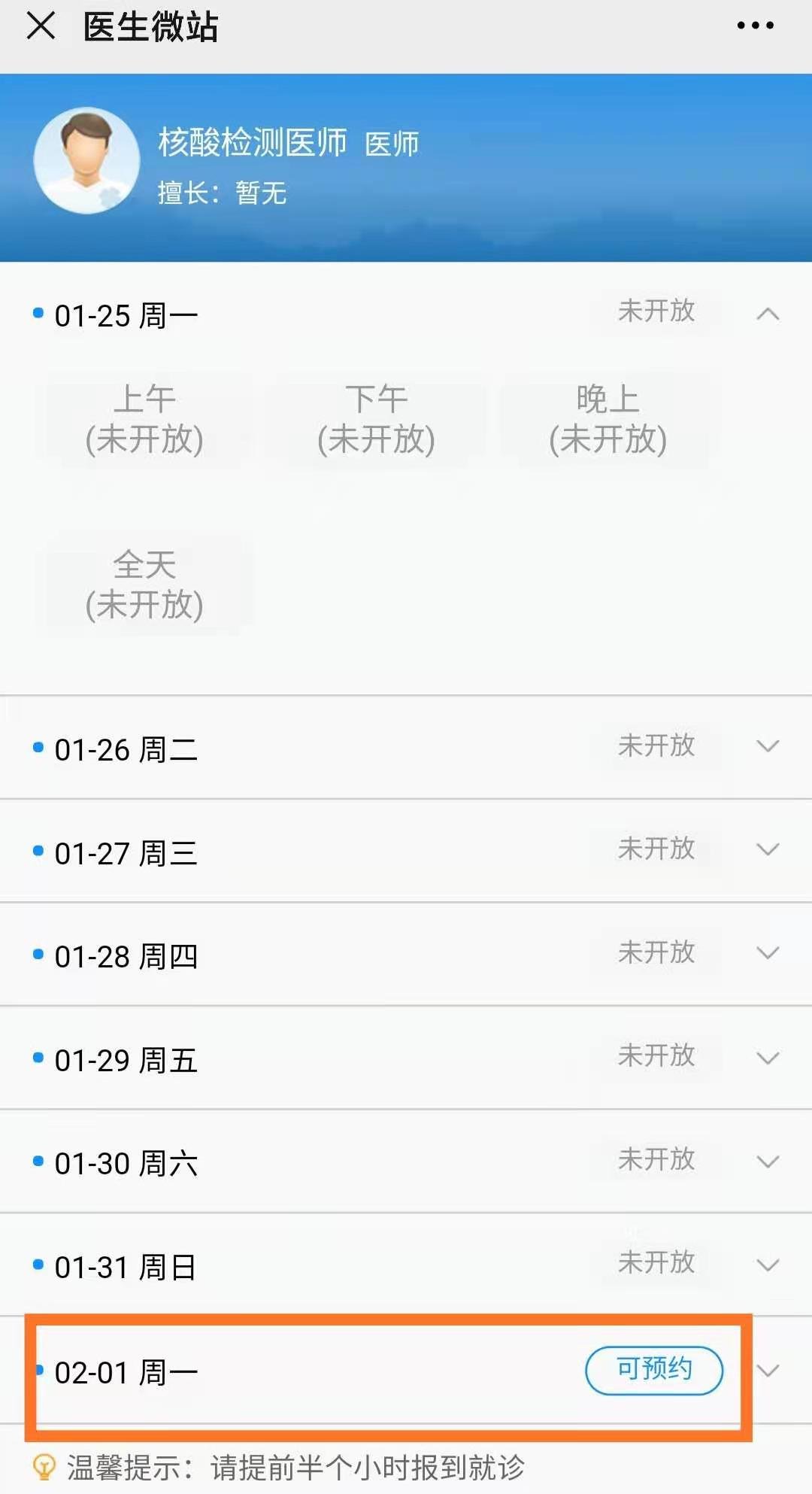Expand the 01-31 周日 schedule
This screenshot has height=1494, width=812.
coord(767,1265)
